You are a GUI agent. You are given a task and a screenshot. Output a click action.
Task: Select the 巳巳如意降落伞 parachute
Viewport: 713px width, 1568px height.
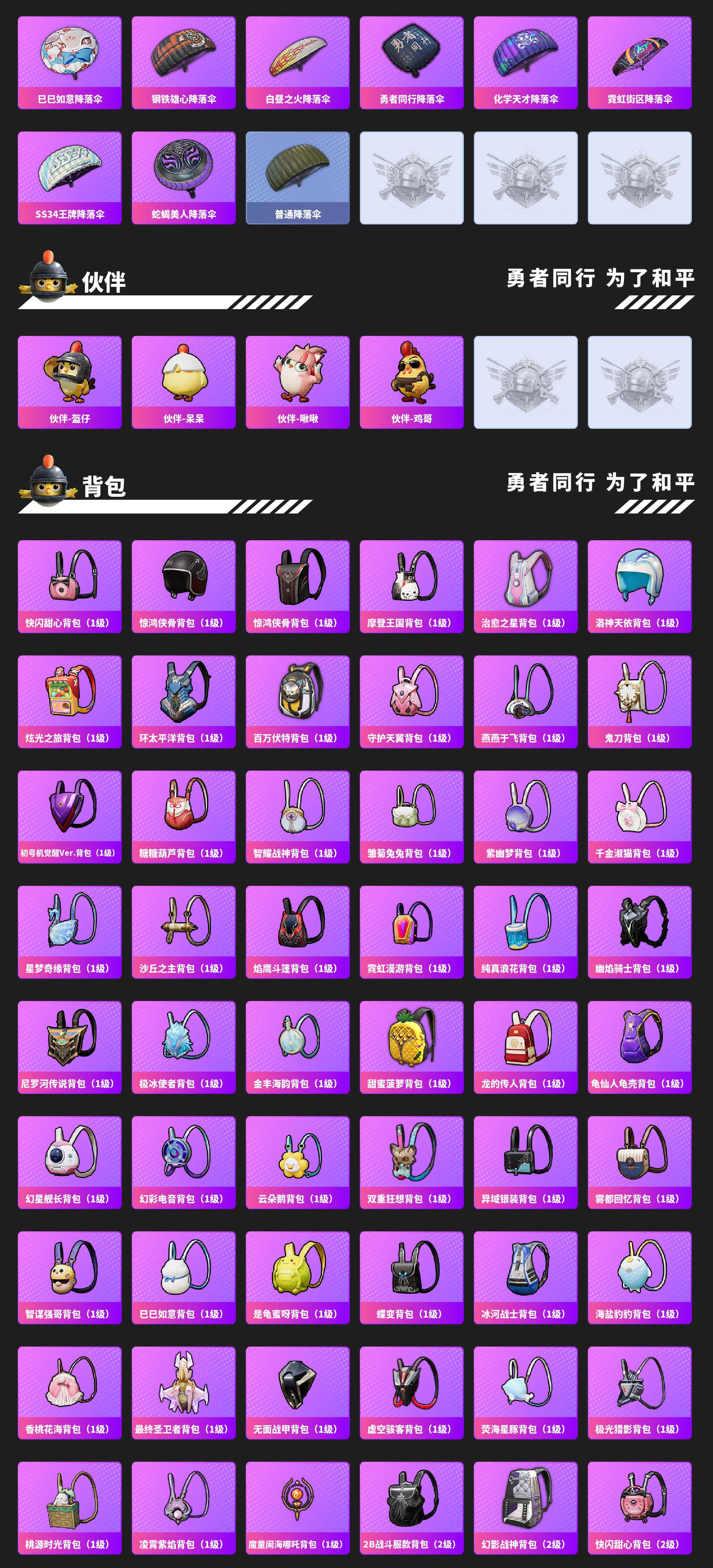(68, 61)
